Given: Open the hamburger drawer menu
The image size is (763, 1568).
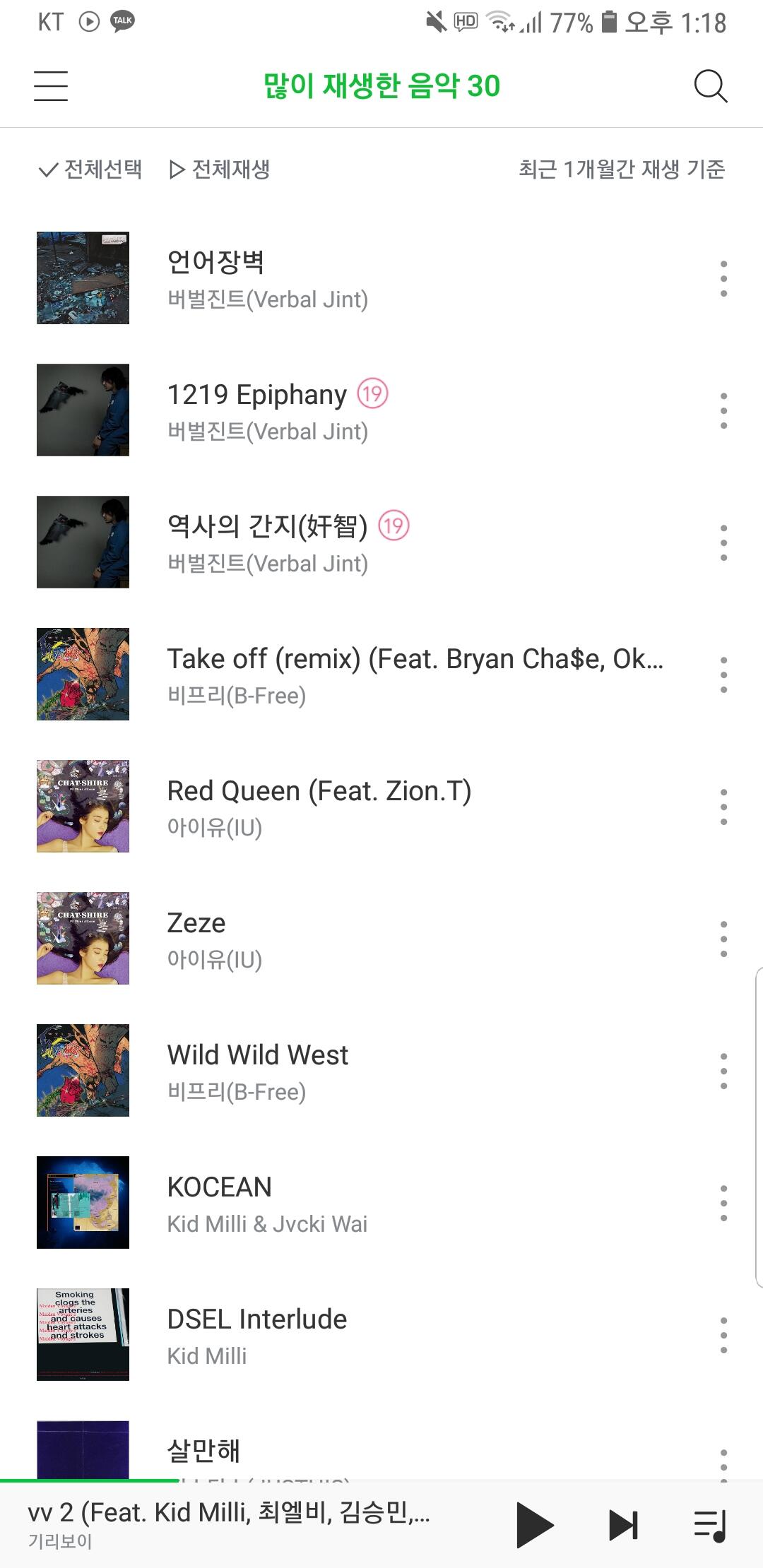Looking at the screenshot, I should click(51, 86).
